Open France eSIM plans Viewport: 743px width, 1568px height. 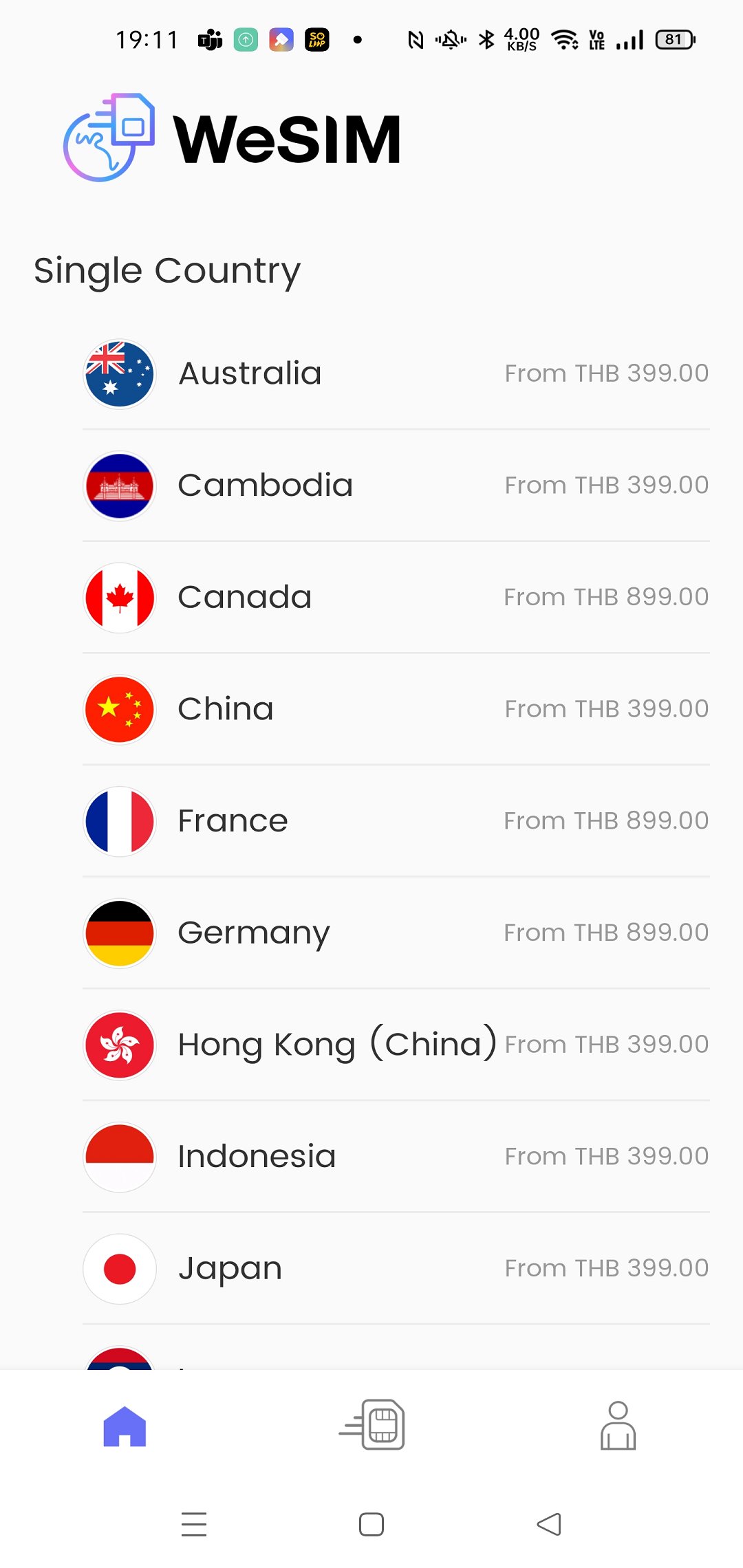tap(396, 821)
